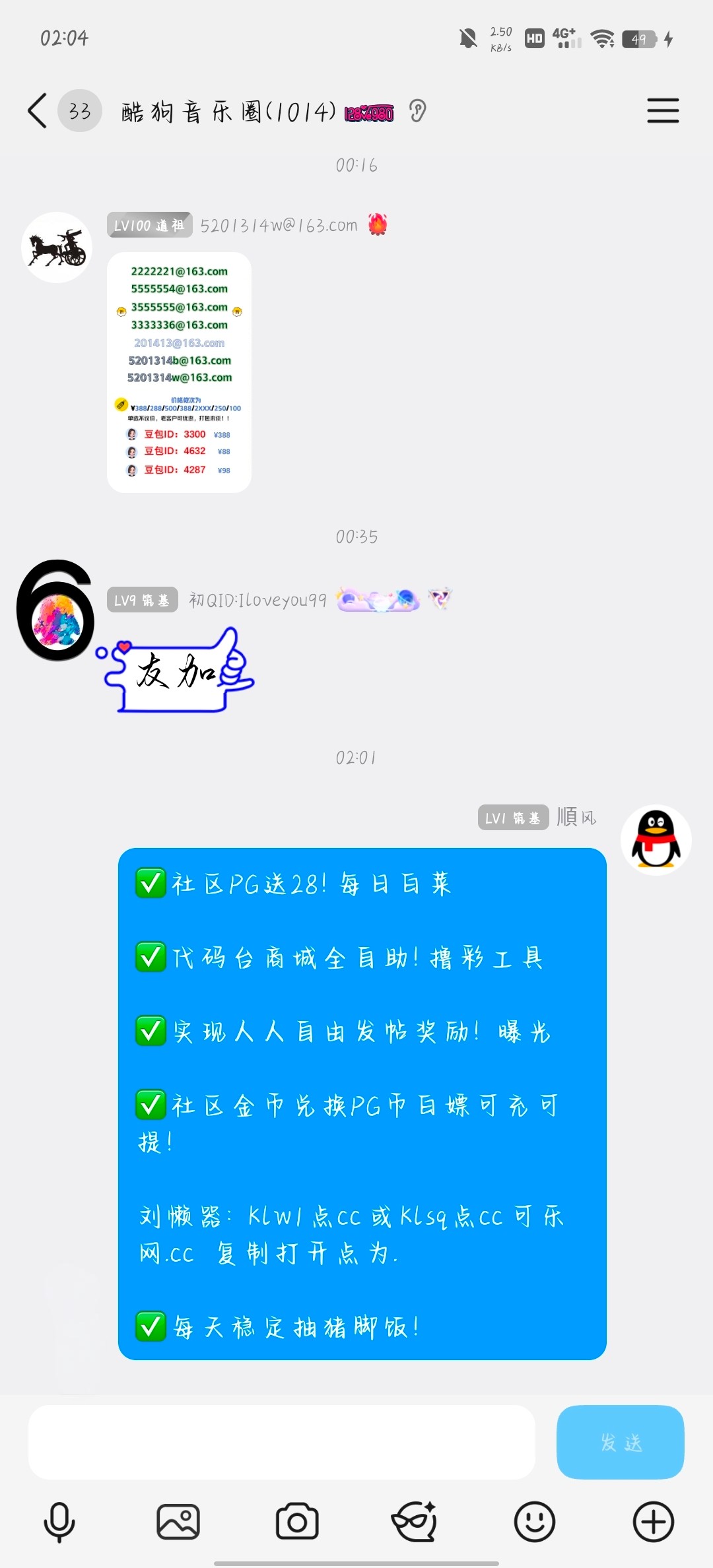Tap the ear icon beside the group title
The image size is (713, 1568).
(x=417, y=111)
